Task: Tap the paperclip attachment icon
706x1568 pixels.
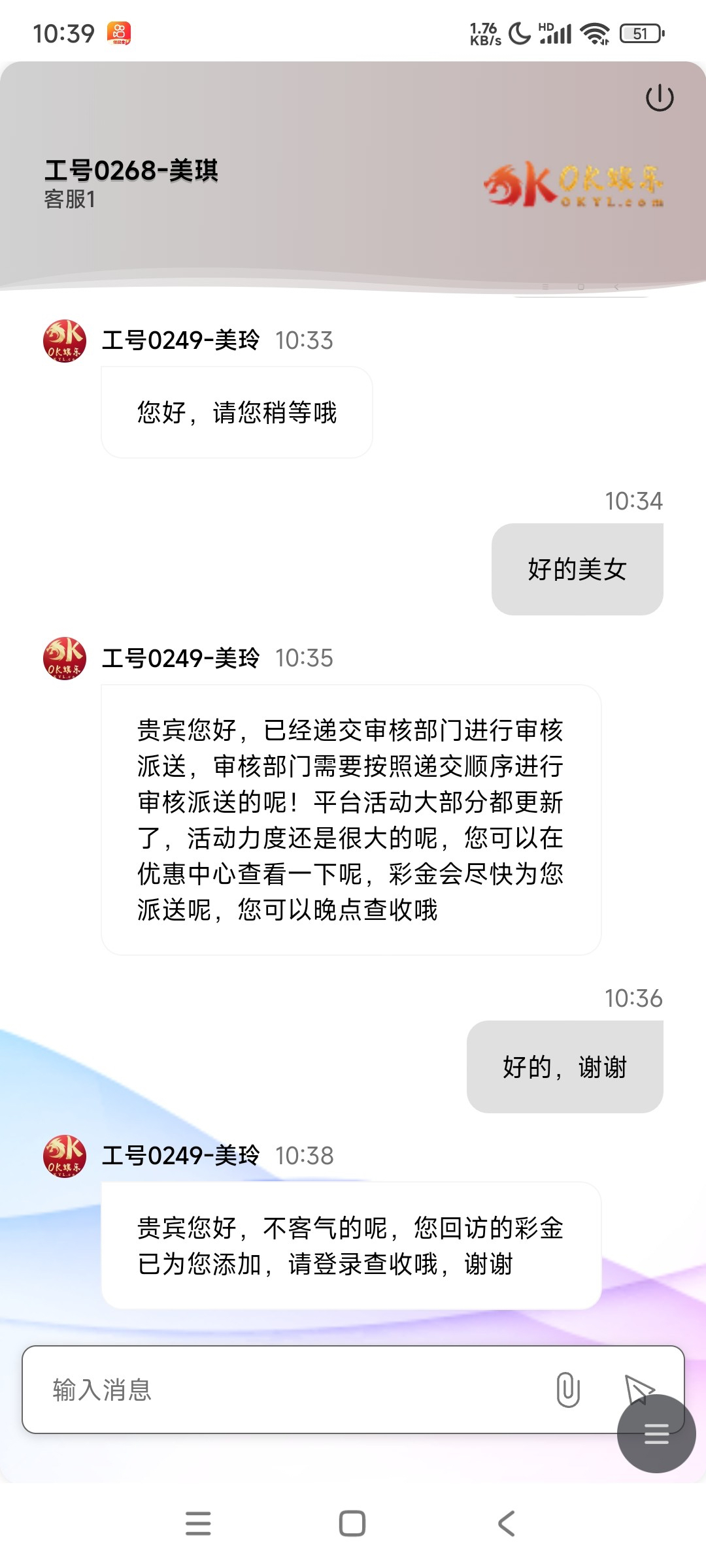Action: (568, 1390)
